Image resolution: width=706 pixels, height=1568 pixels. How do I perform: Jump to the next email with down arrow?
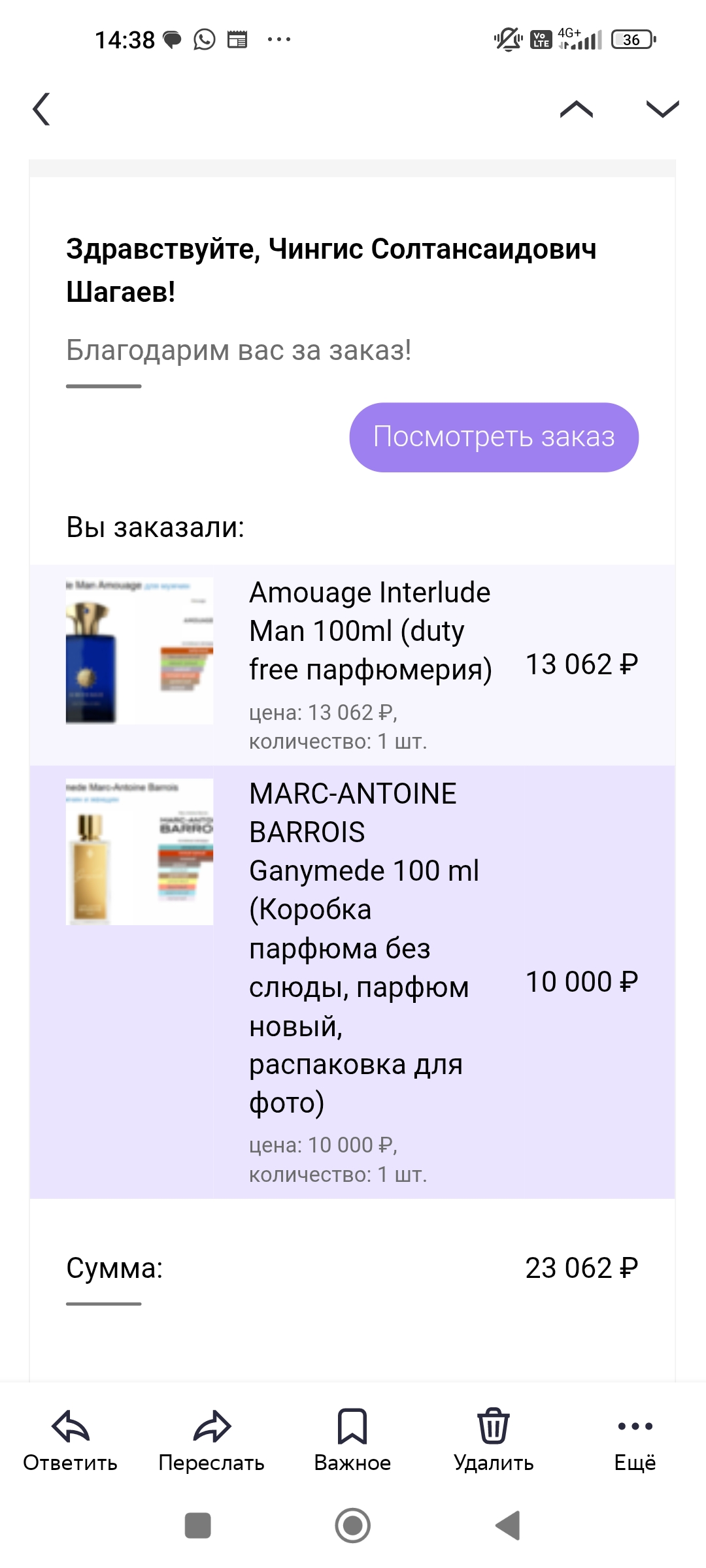coord(662,109)
